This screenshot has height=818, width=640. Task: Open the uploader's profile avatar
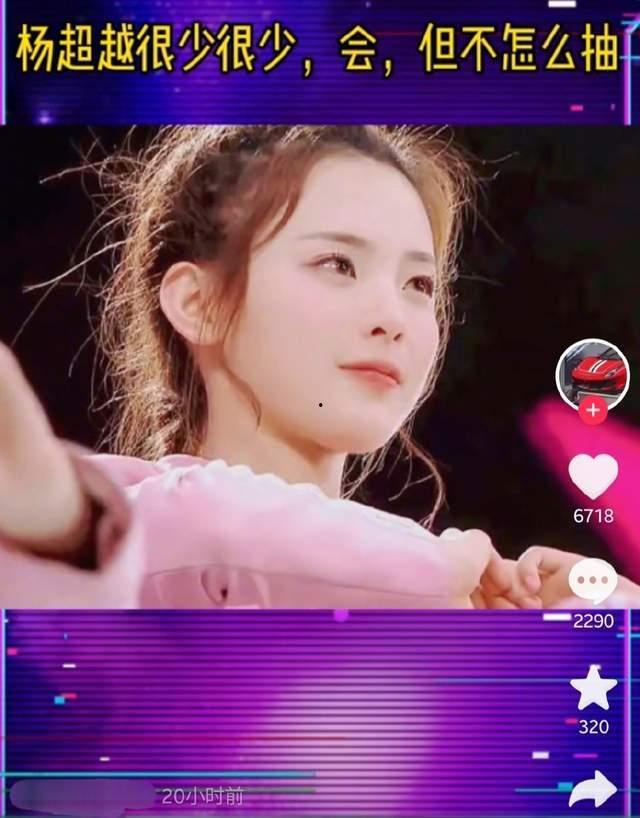[x=592, y=372]
